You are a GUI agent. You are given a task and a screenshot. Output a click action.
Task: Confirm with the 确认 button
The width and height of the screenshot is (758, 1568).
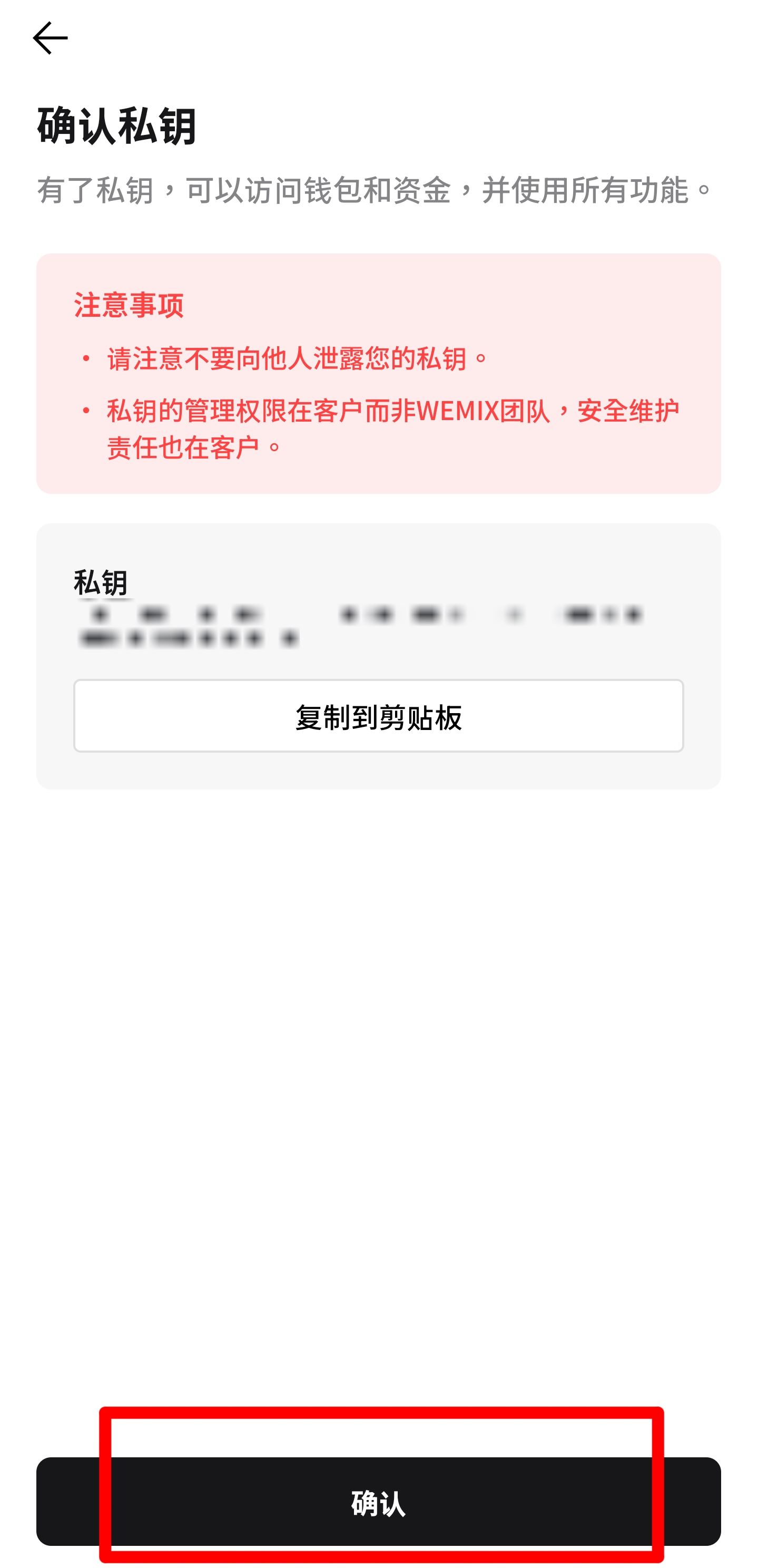pyautogui.click(x=378, y=1501)
